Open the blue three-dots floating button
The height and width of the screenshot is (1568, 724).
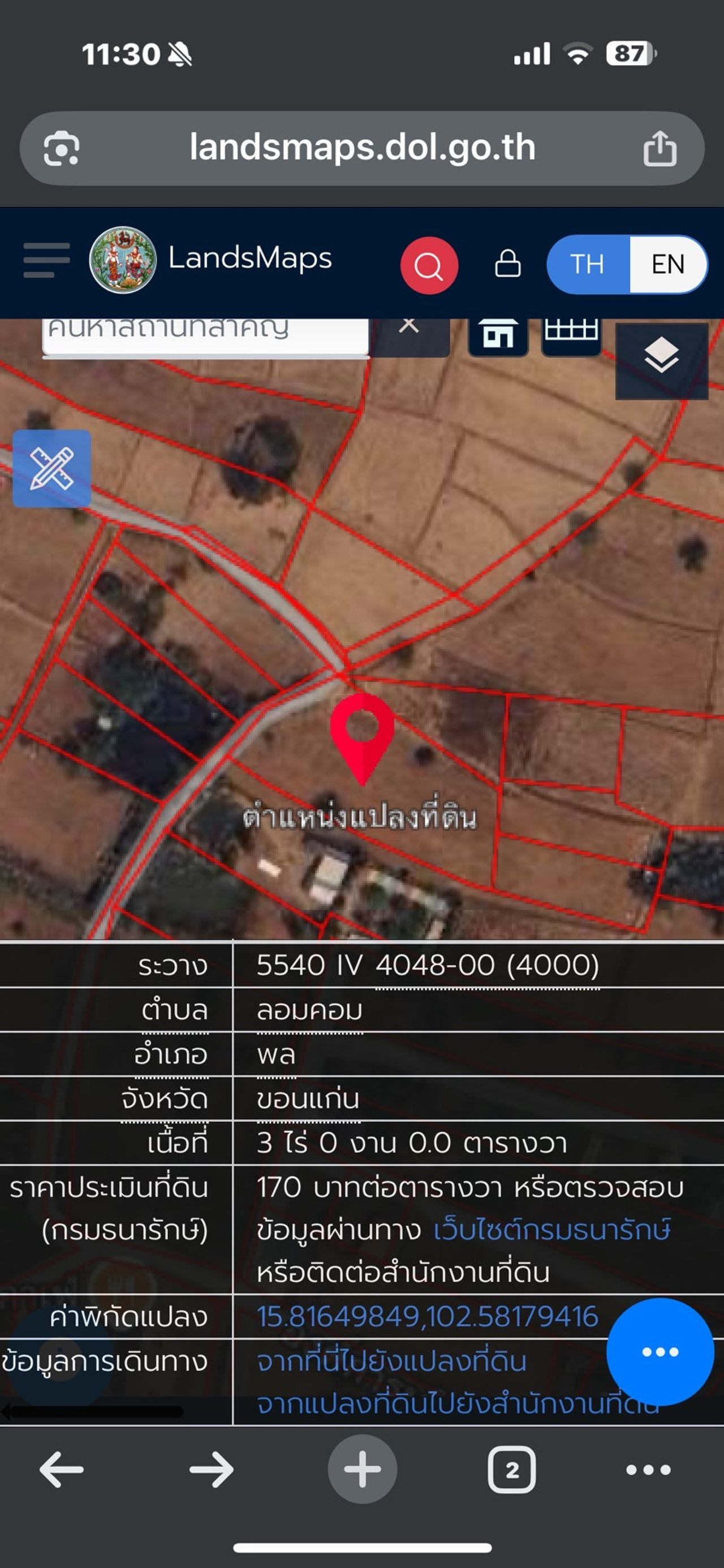coord(660,1351)
